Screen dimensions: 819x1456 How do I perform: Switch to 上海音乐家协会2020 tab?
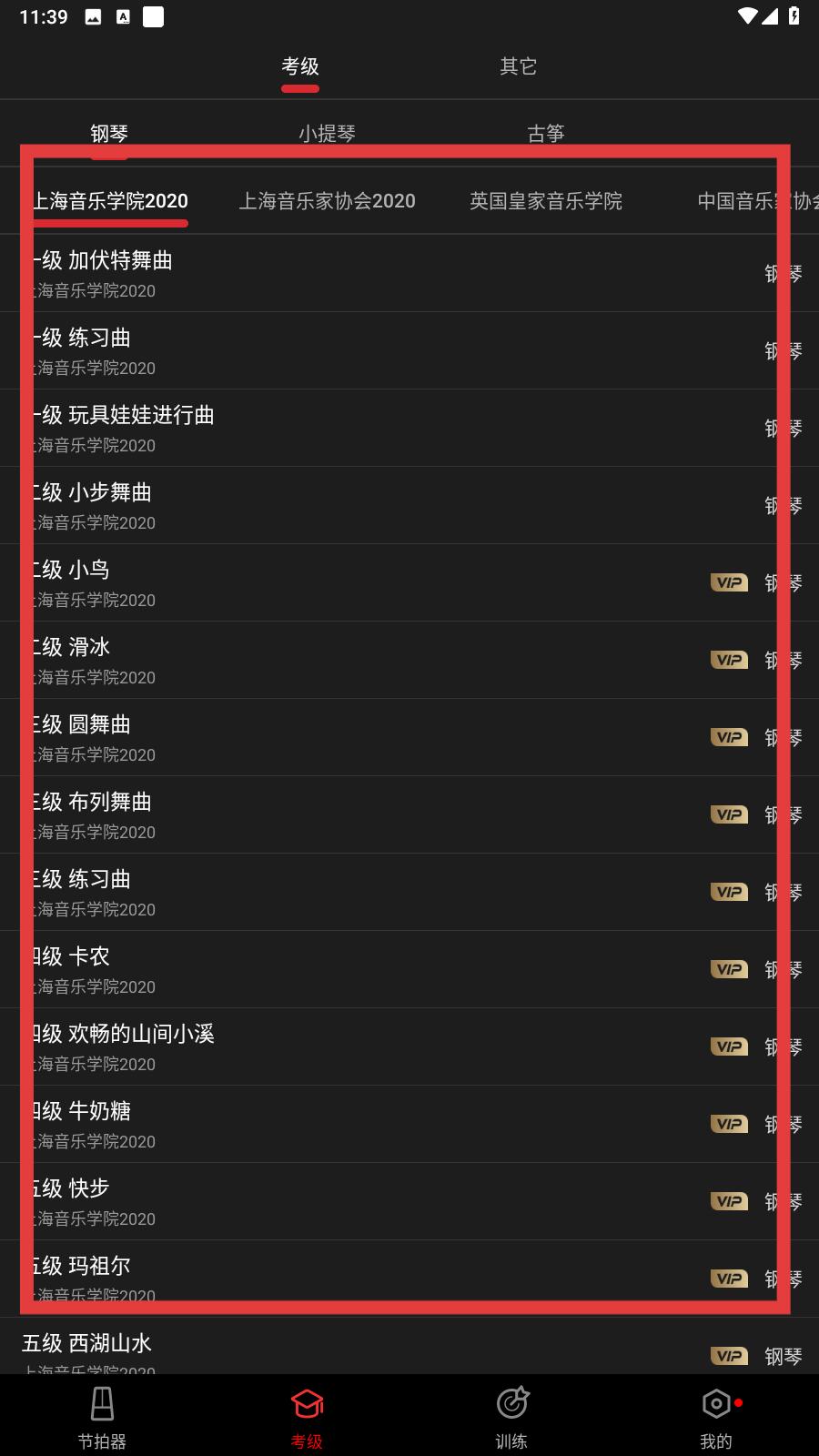pyautogui.click(x=328, y=201)
